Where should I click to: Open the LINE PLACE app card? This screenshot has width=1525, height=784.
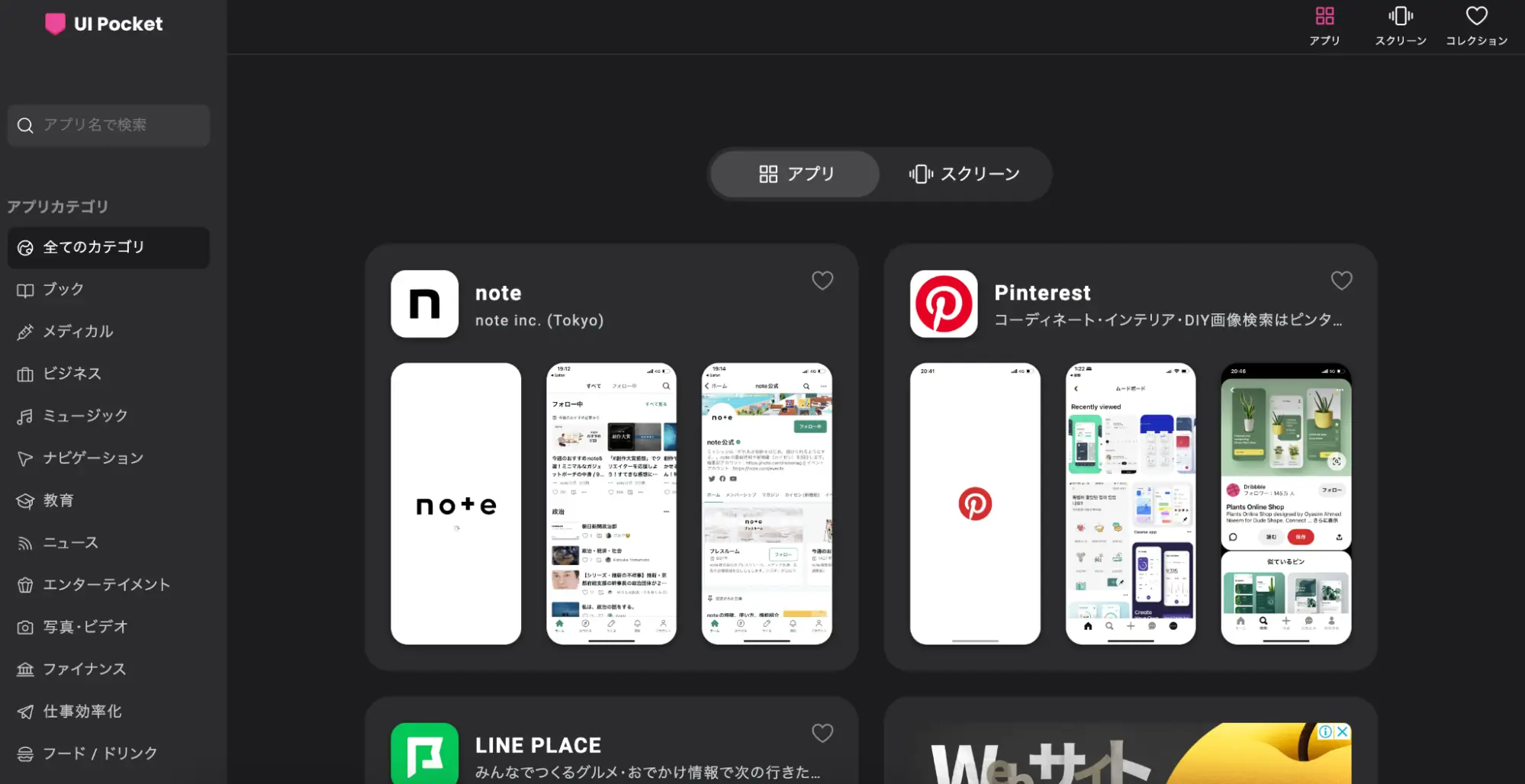point(538,745)
